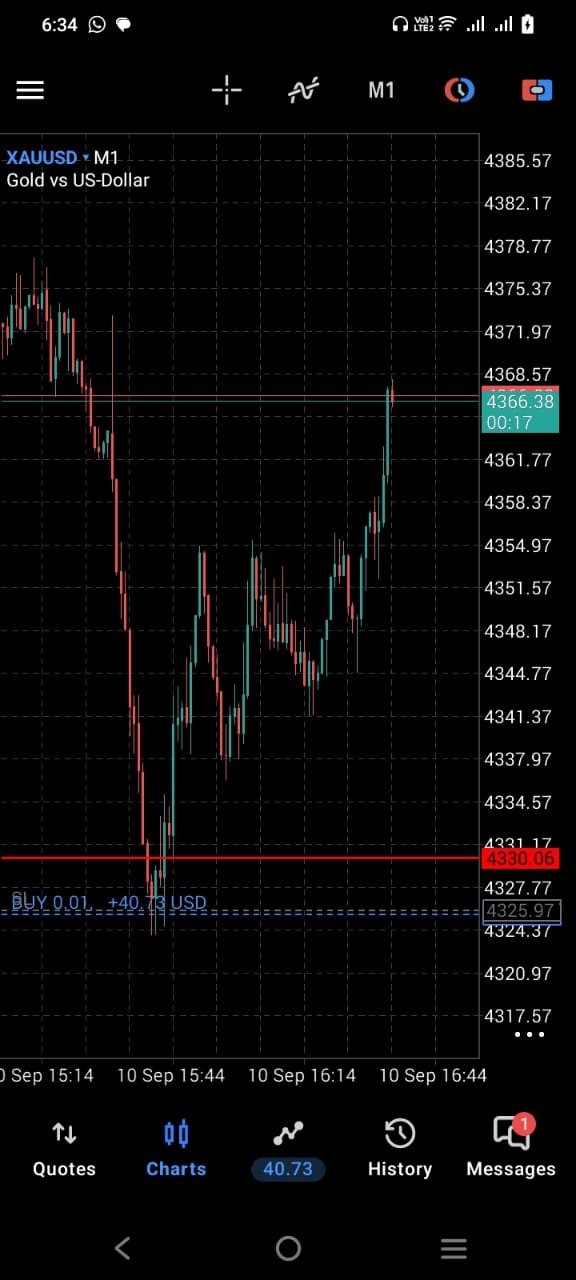Activate the crosshair cursor tool

227,91
